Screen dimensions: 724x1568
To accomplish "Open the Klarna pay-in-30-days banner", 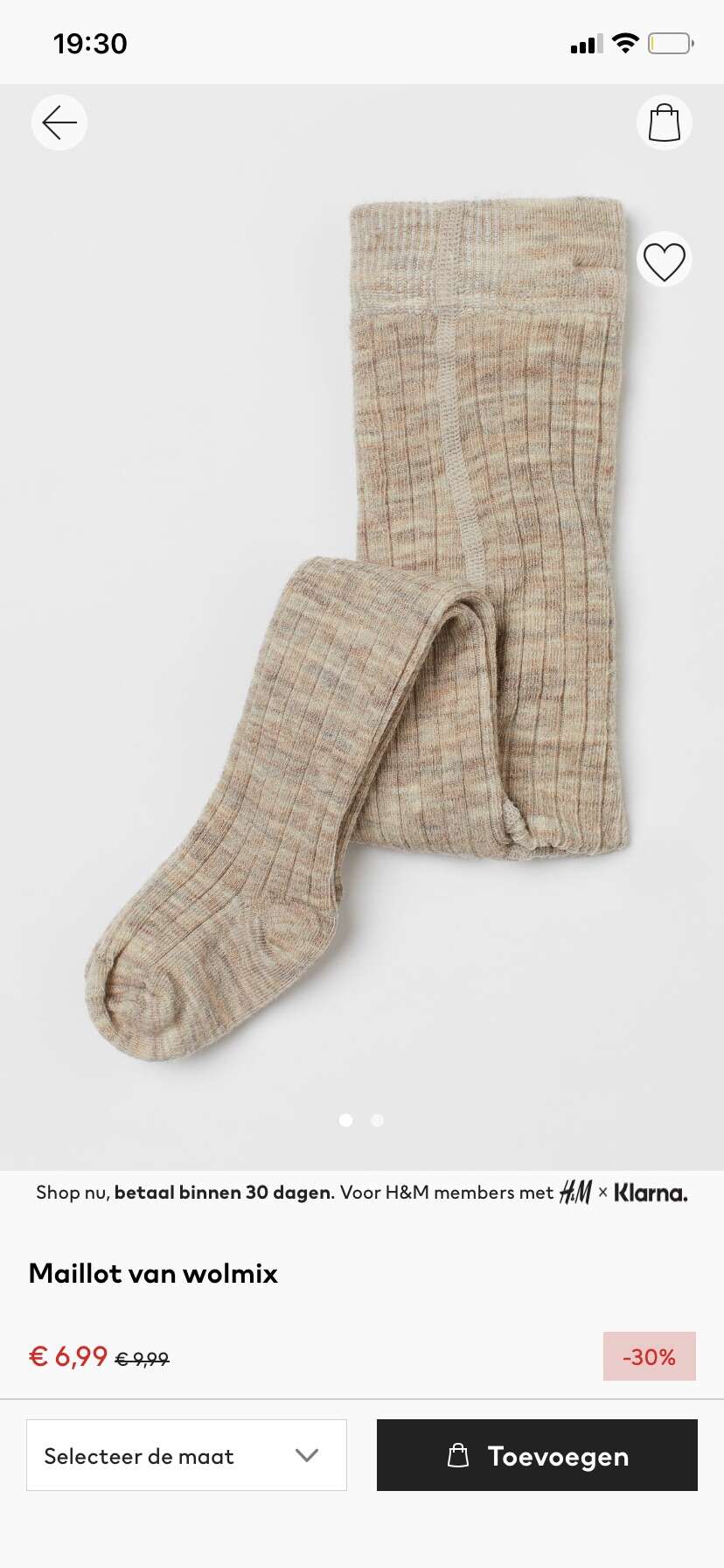I will (x=362, y=1192).
